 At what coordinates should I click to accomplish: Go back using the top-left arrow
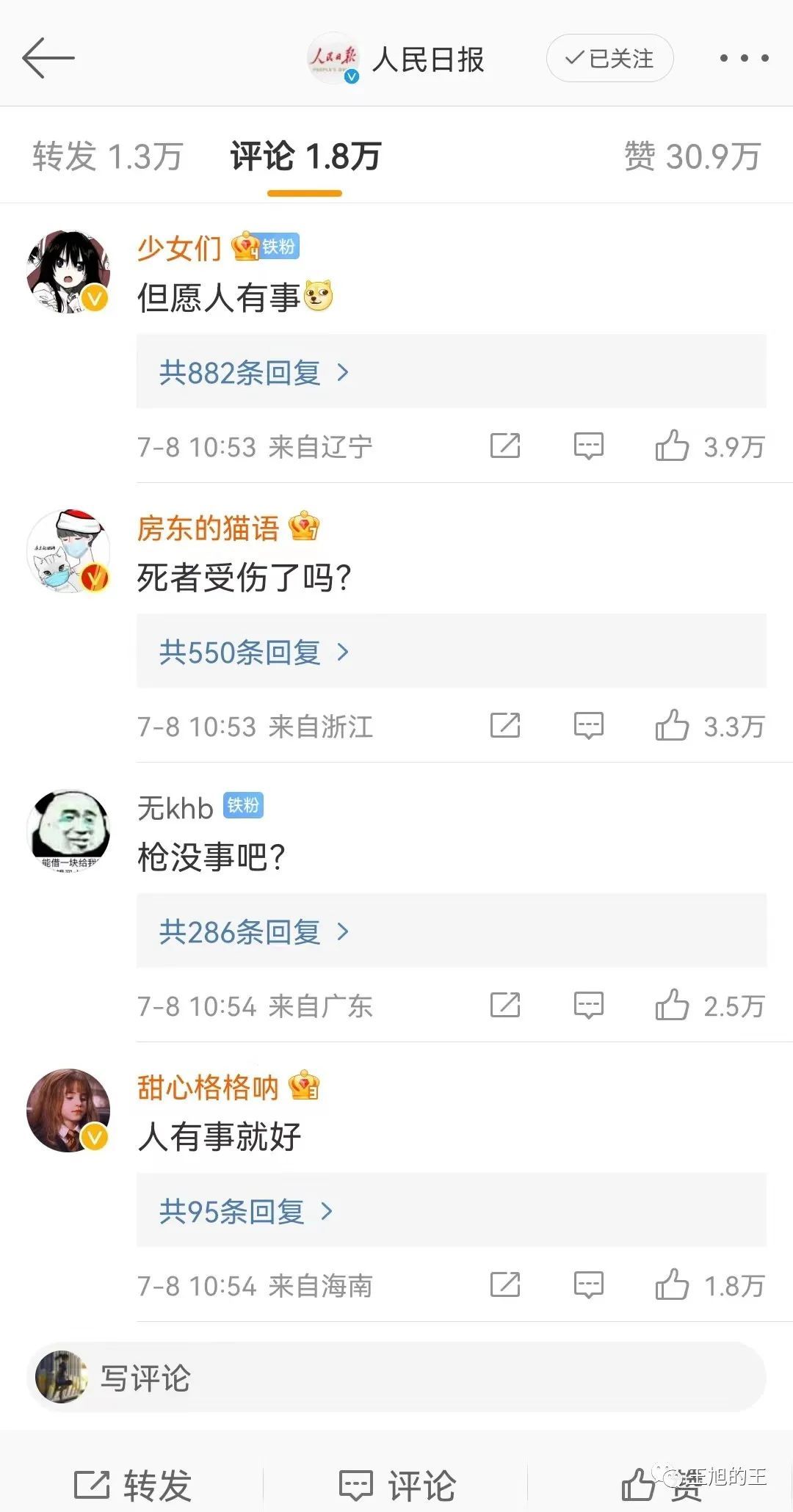pyautogui.click(x=48, y=58)
